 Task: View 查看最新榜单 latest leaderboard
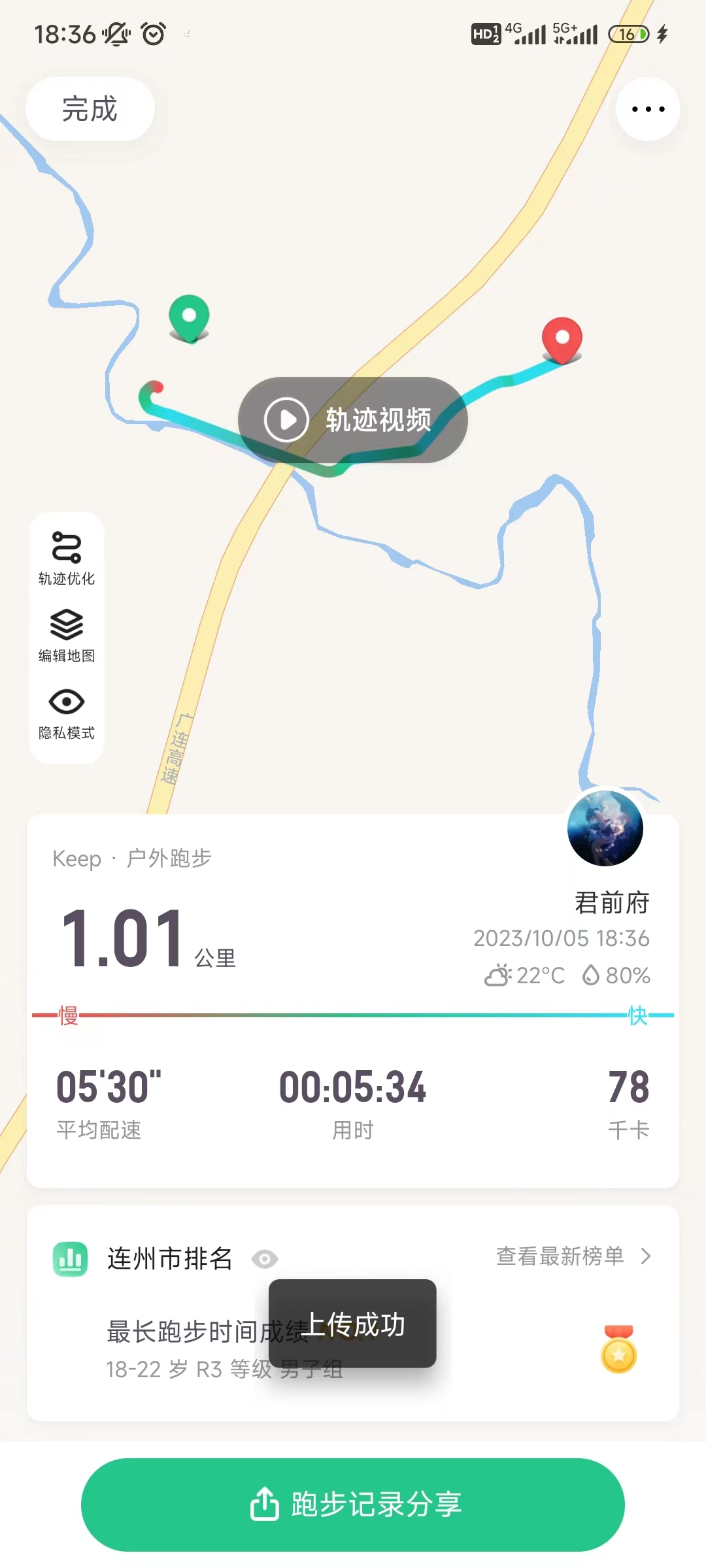coord(573,1256)
